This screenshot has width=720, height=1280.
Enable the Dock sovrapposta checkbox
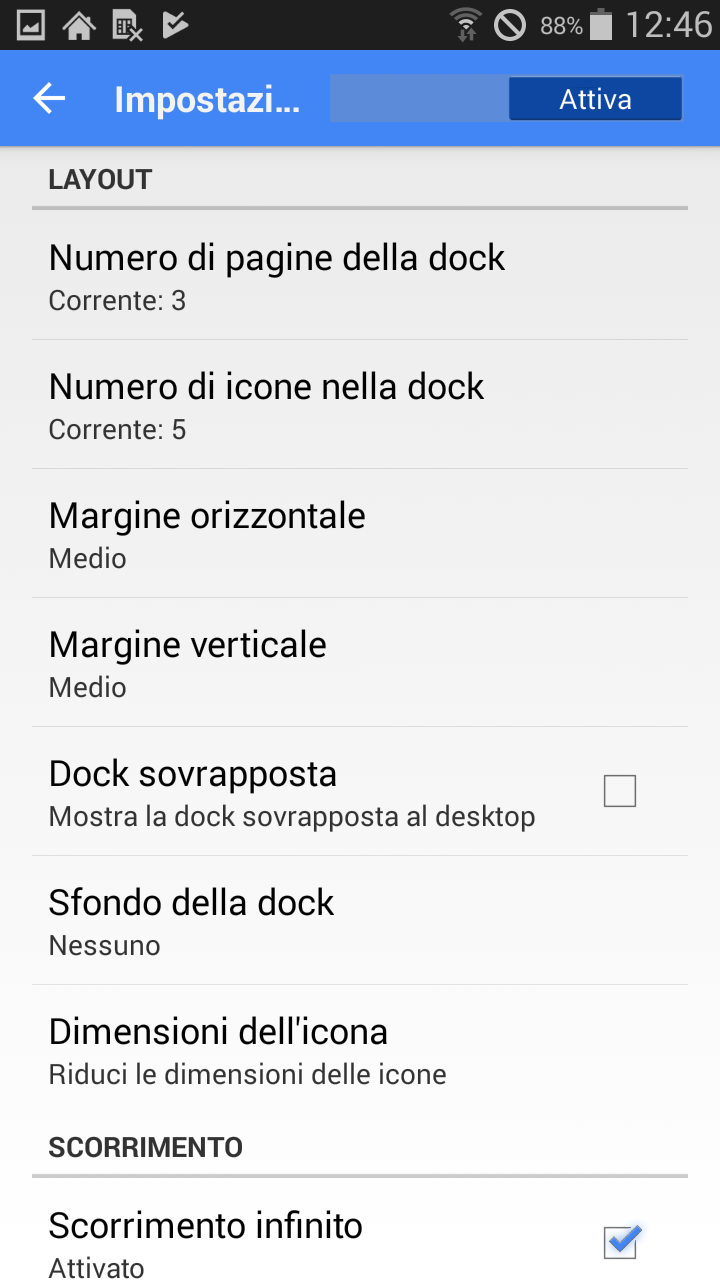tap(620, 791)
